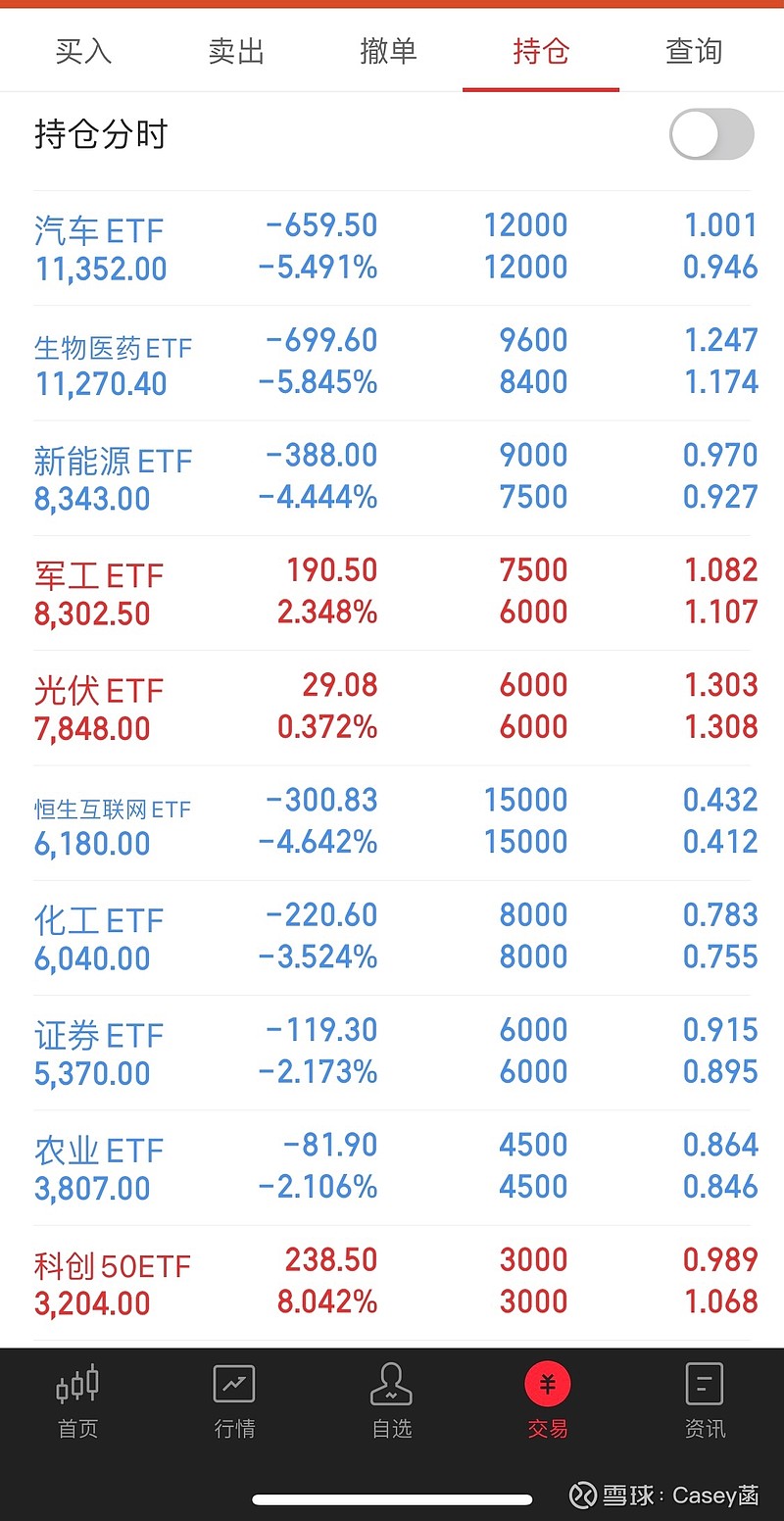Tap the 光伏ETF holding
The height and width of the screenshot is (1521, 784).
click(x=392, y=708)
